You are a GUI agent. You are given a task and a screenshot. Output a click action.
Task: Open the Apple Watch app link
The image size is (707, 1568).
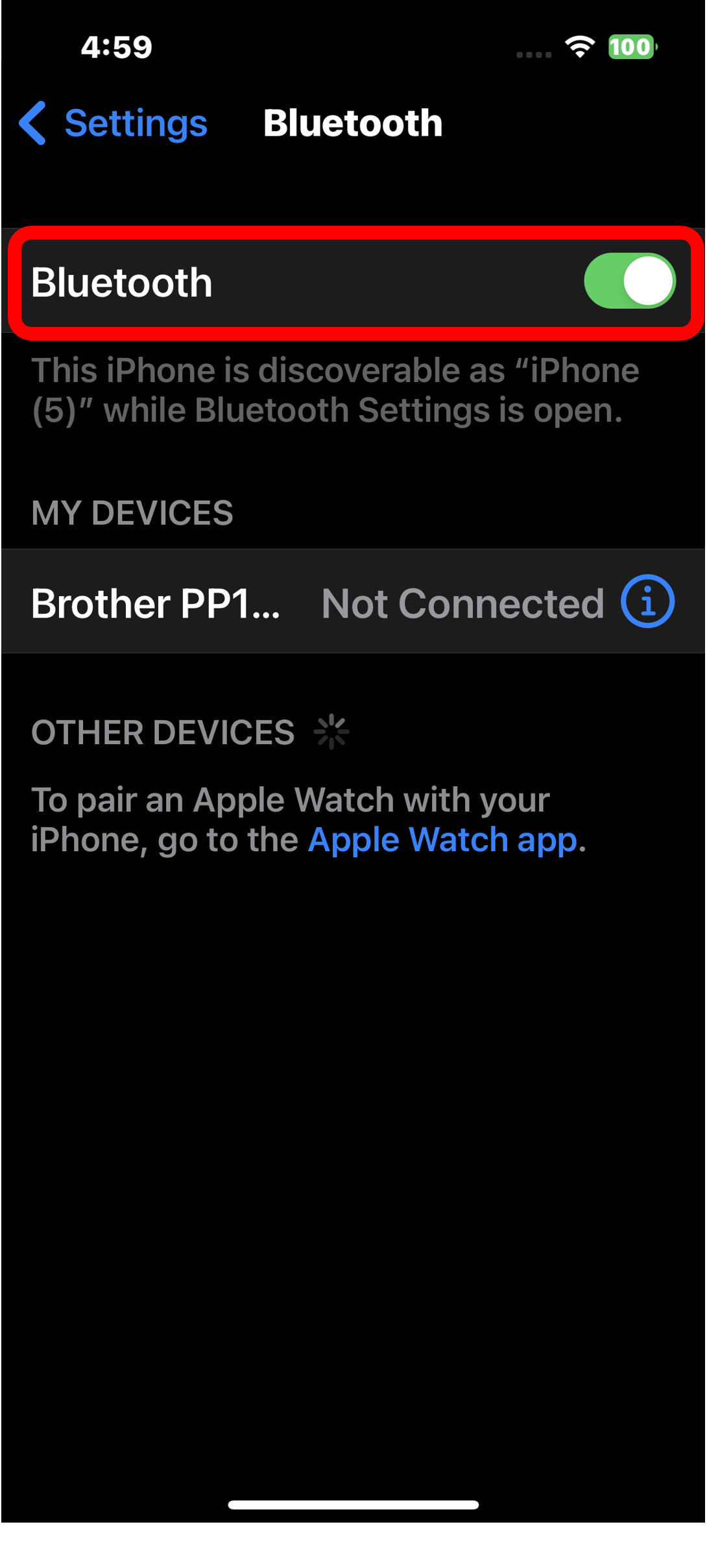442,840
